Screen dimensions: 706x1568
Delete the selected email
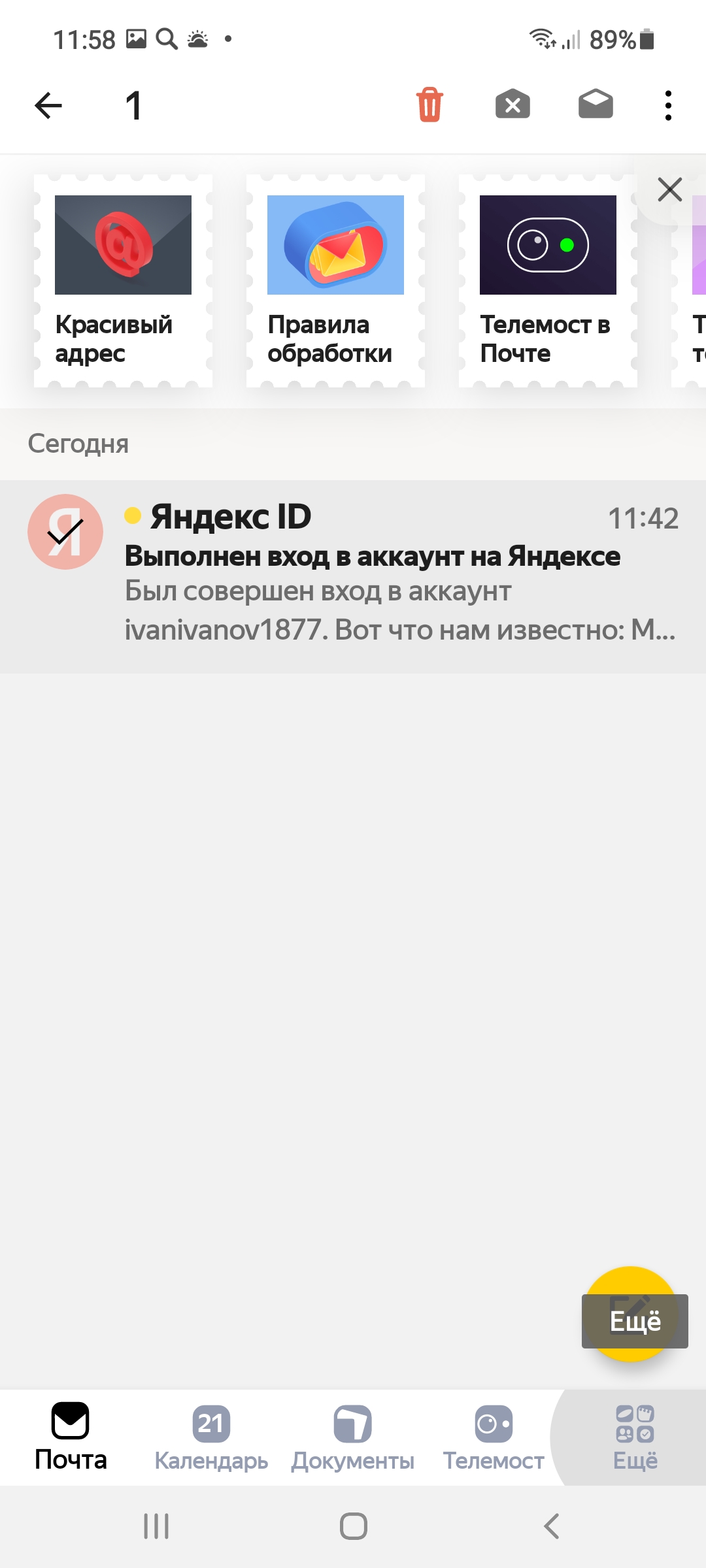pos(429,105)
